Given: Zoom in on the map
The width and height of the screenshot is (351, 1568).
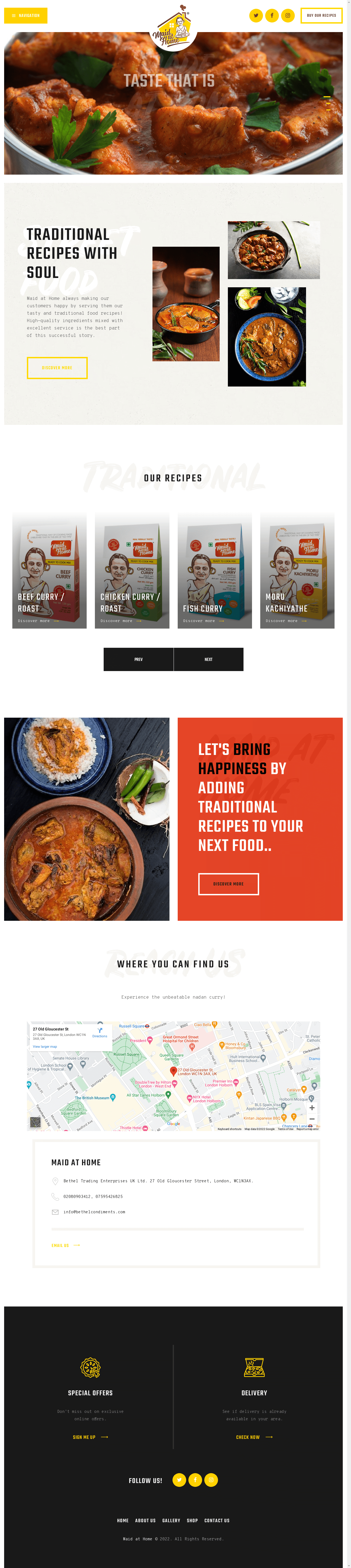Looking at the screenshot, I should (x=312, y=1107).
